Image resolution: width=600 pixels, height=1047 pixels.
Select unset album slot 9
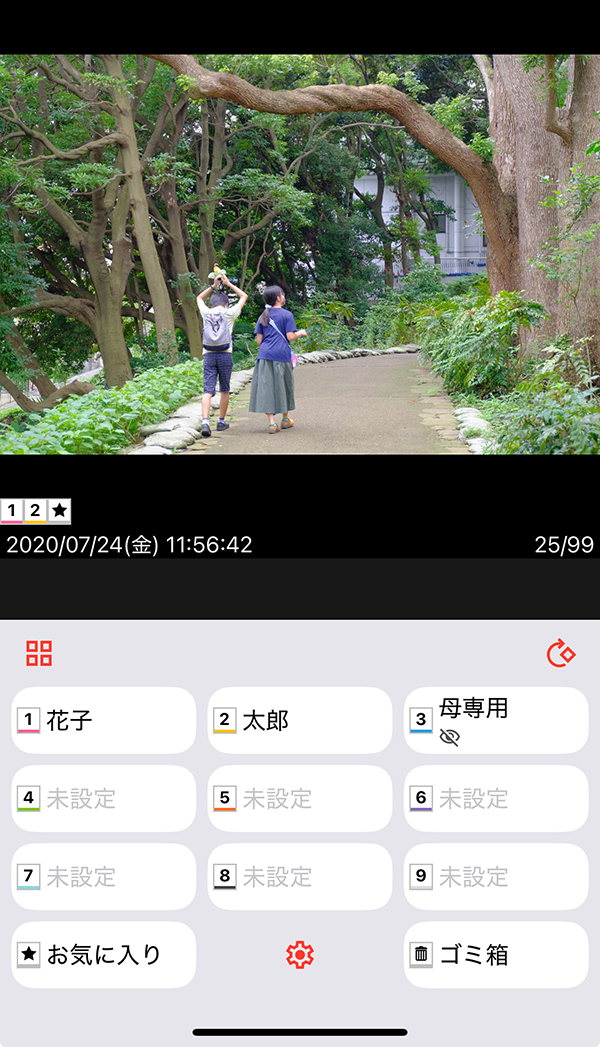click(x=496, y=876)
